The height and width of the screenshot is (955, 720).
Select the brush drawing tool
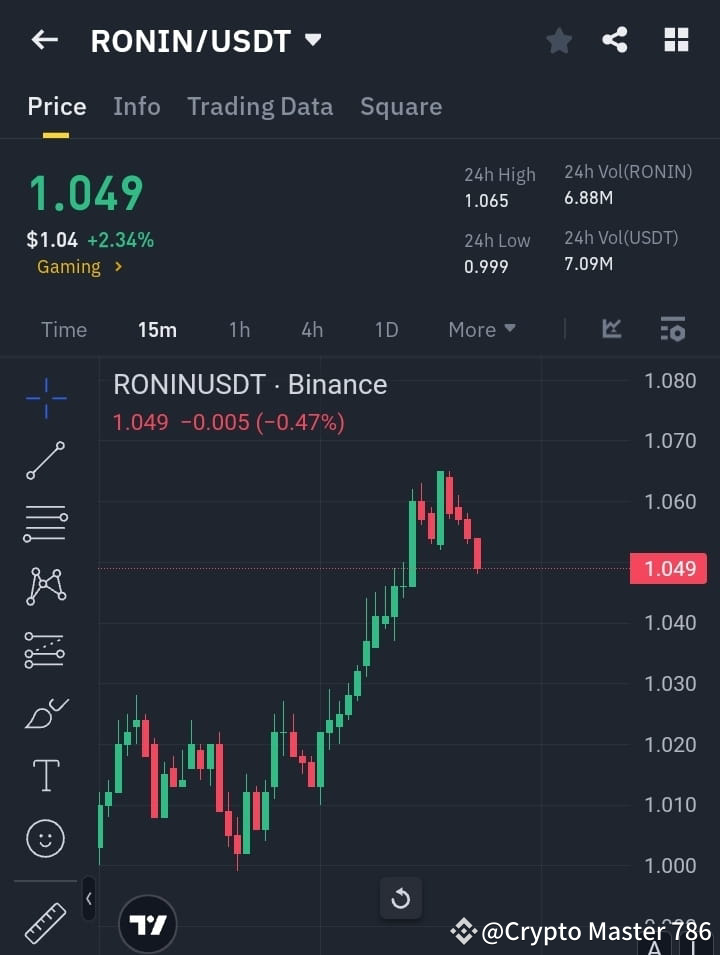click(x=45, y=713)
